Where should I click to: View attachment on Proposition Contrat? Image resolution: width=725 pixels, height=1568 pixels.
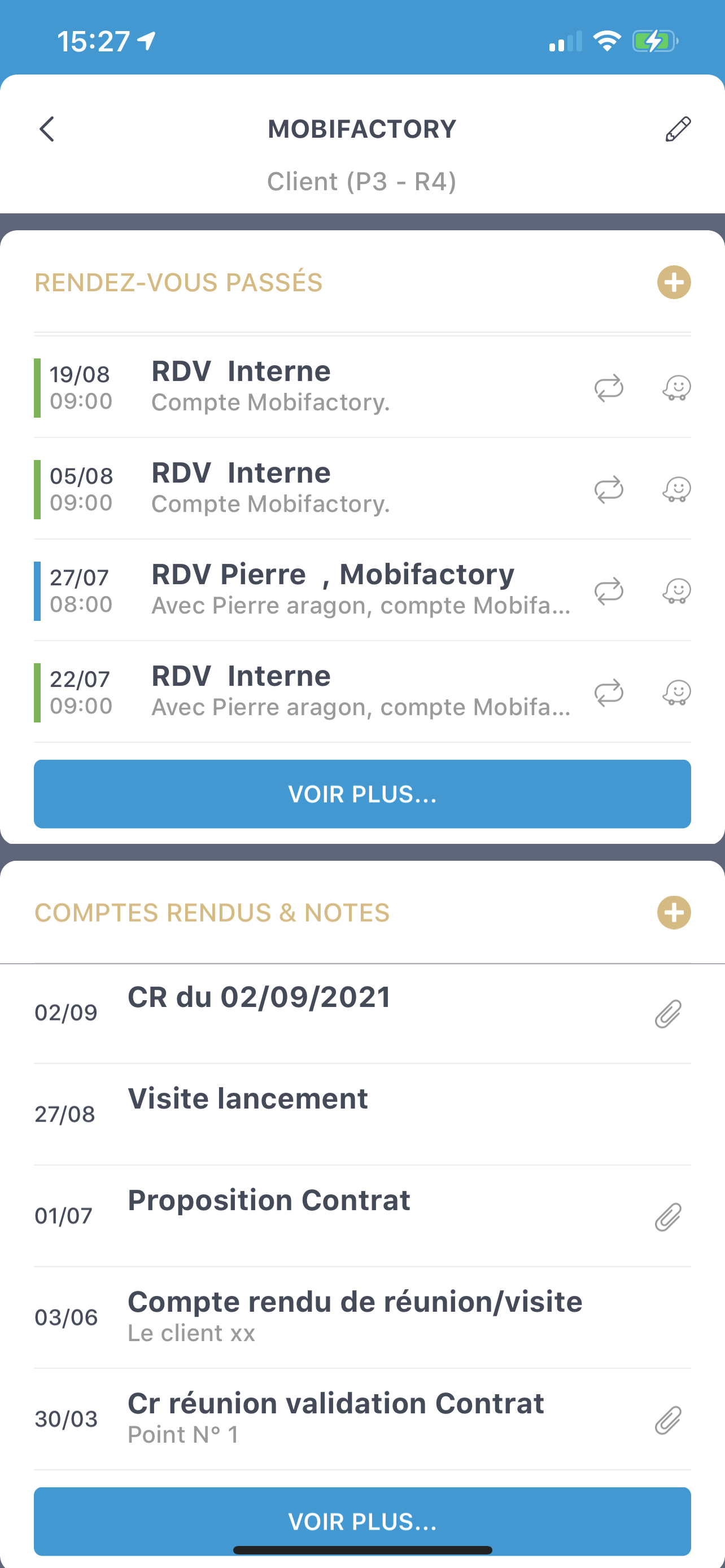[x=668, y=1217]
